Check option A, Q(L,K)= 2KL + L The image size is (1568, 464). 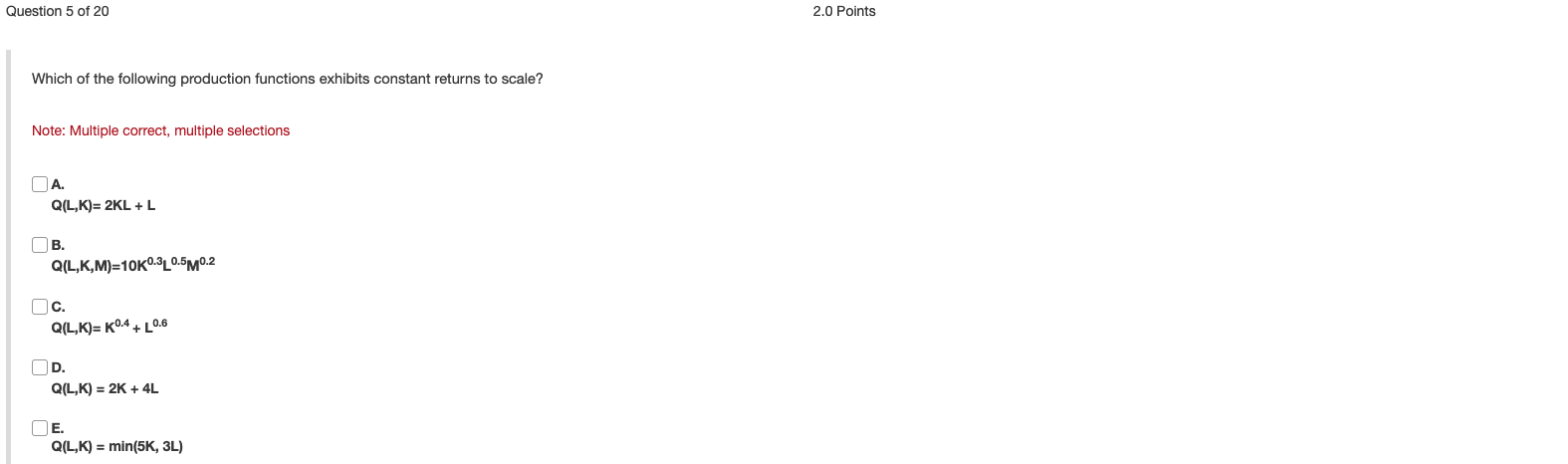tap(40, 183)
